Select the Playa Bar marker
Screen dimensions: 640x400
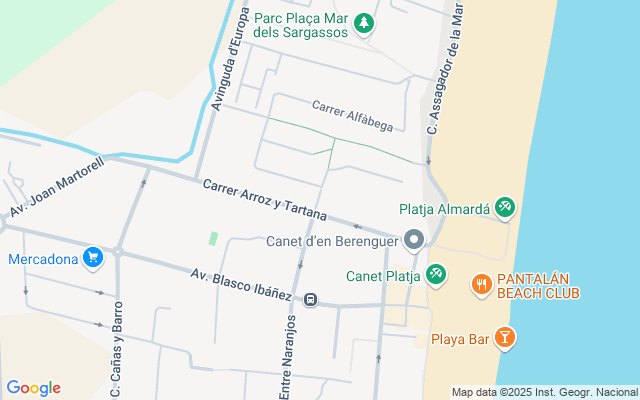click(x=504, y=338)
